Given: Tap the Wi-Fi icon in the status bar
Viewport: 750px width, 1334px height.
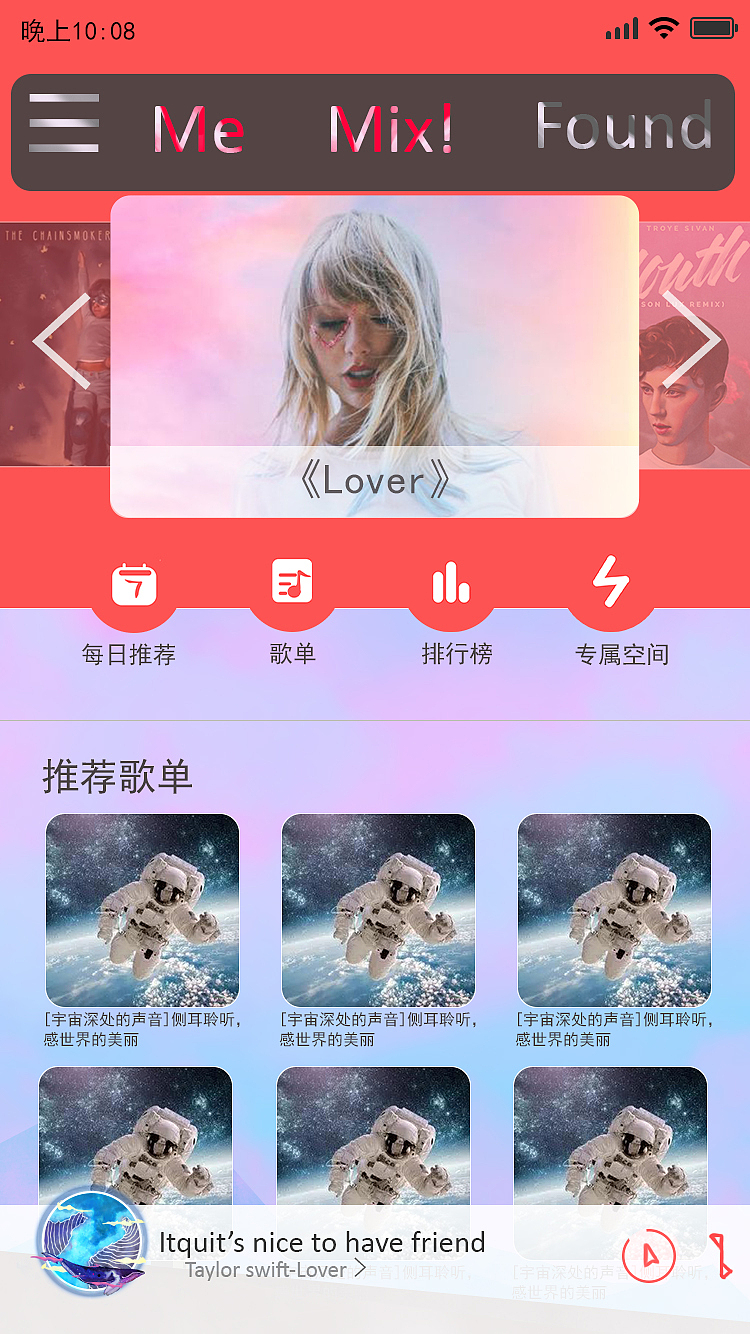Looking at the screenshot, I should coord(662,29).
